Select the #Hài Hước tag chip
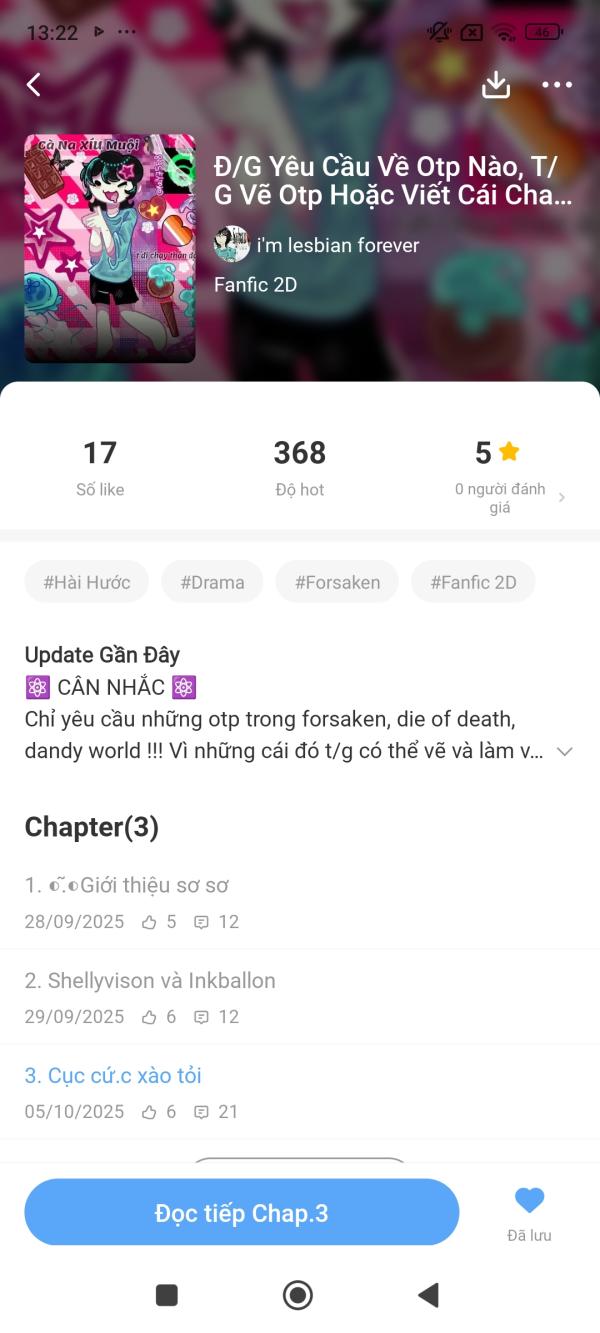Image resolution: width=600 pixels, height=1333 pixels. [x=87, y=582]
